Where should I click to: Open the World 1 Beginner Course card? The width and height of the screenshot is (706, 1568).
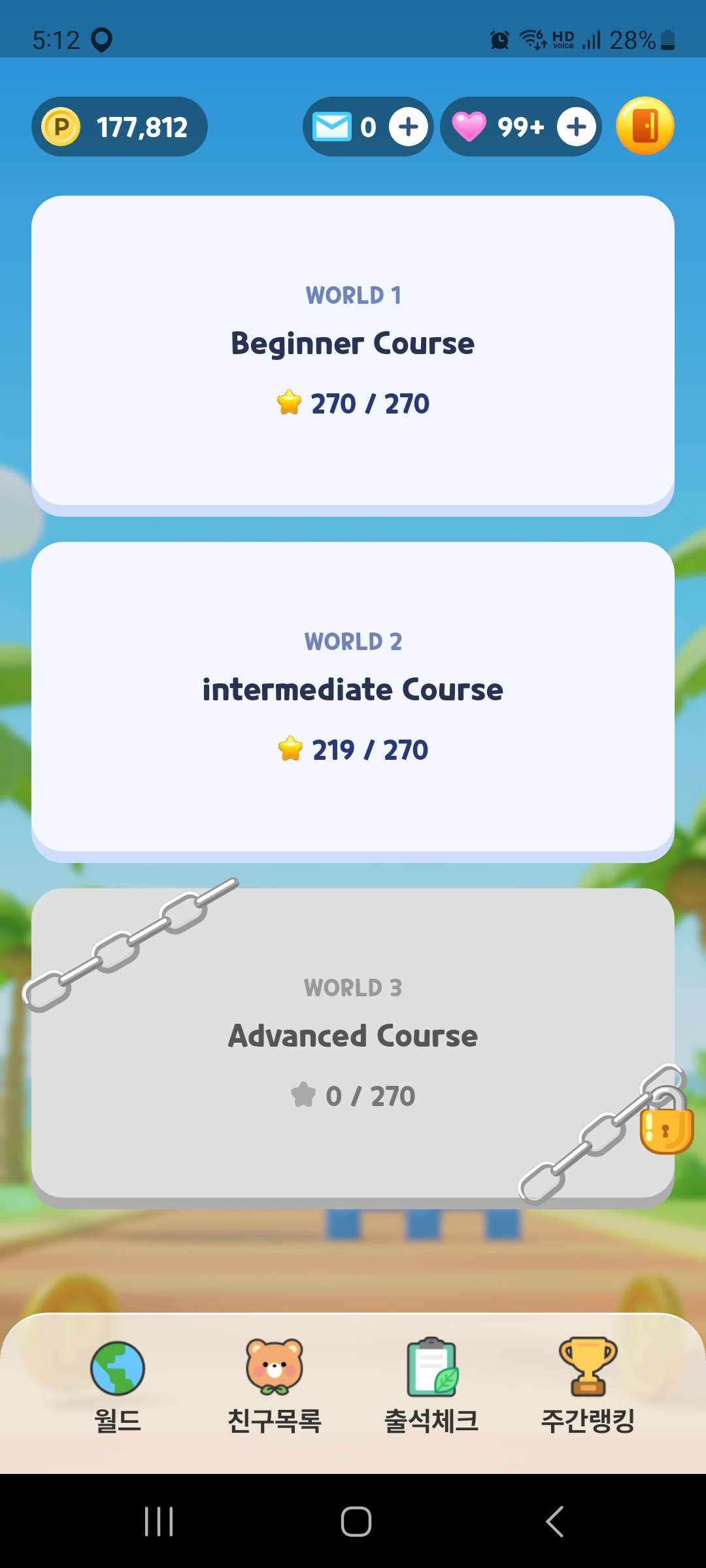353,355
